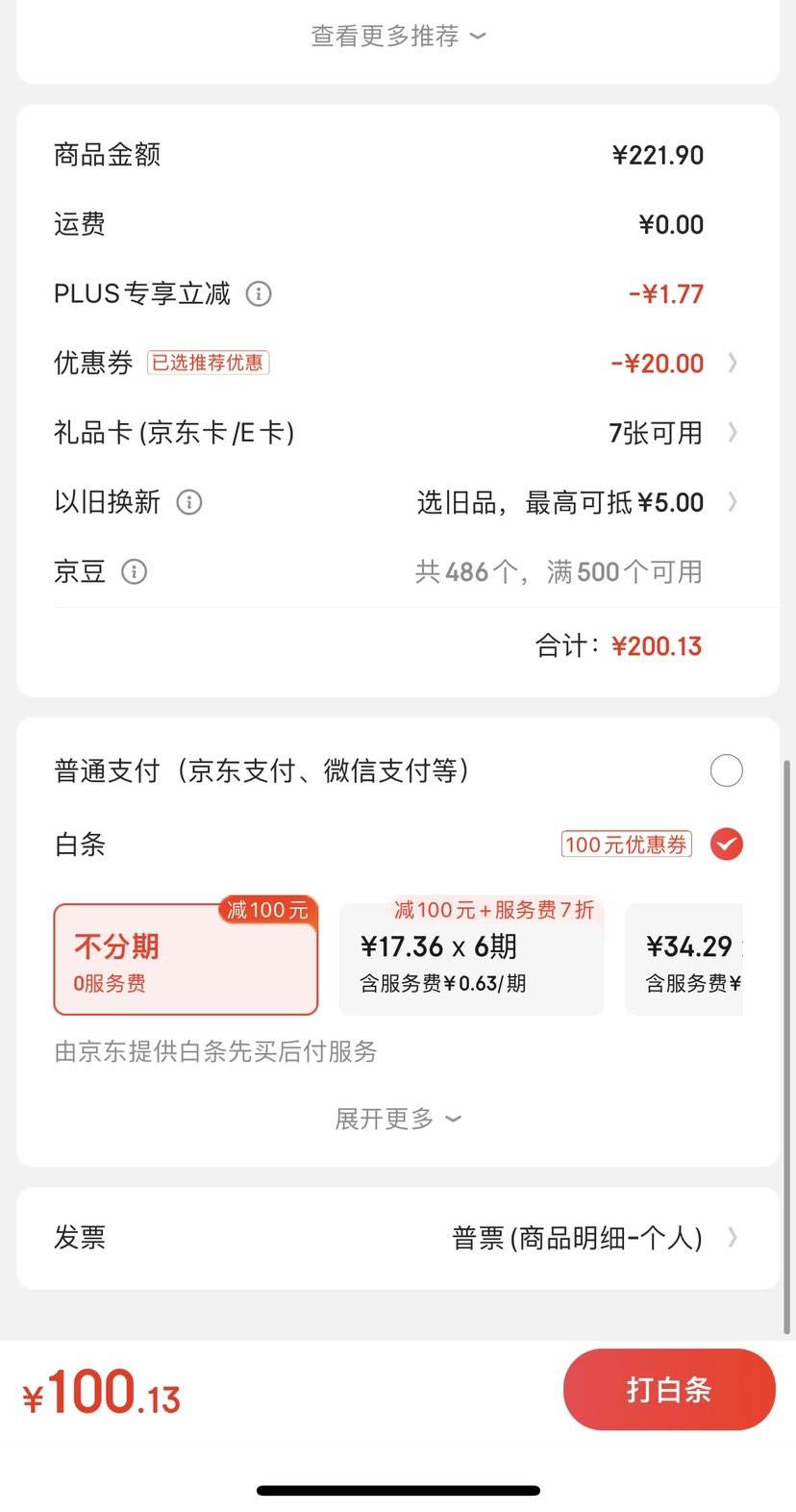Expand 查看更多推荐 recommendations
Screen dimensions: 796x1512
[x=398, y=37]
